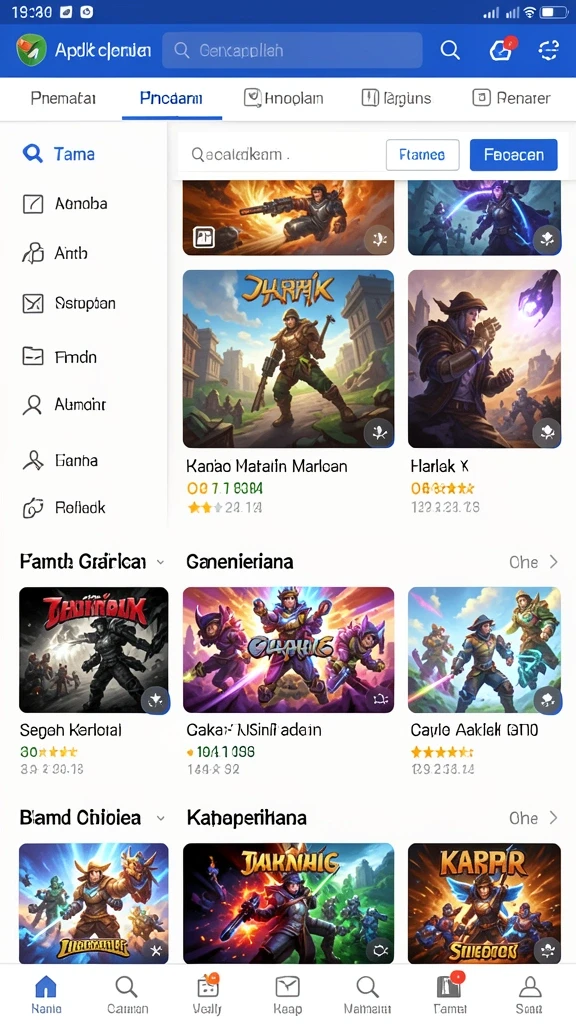Tap the blue Feoacen button

click(x=513, y=155)
